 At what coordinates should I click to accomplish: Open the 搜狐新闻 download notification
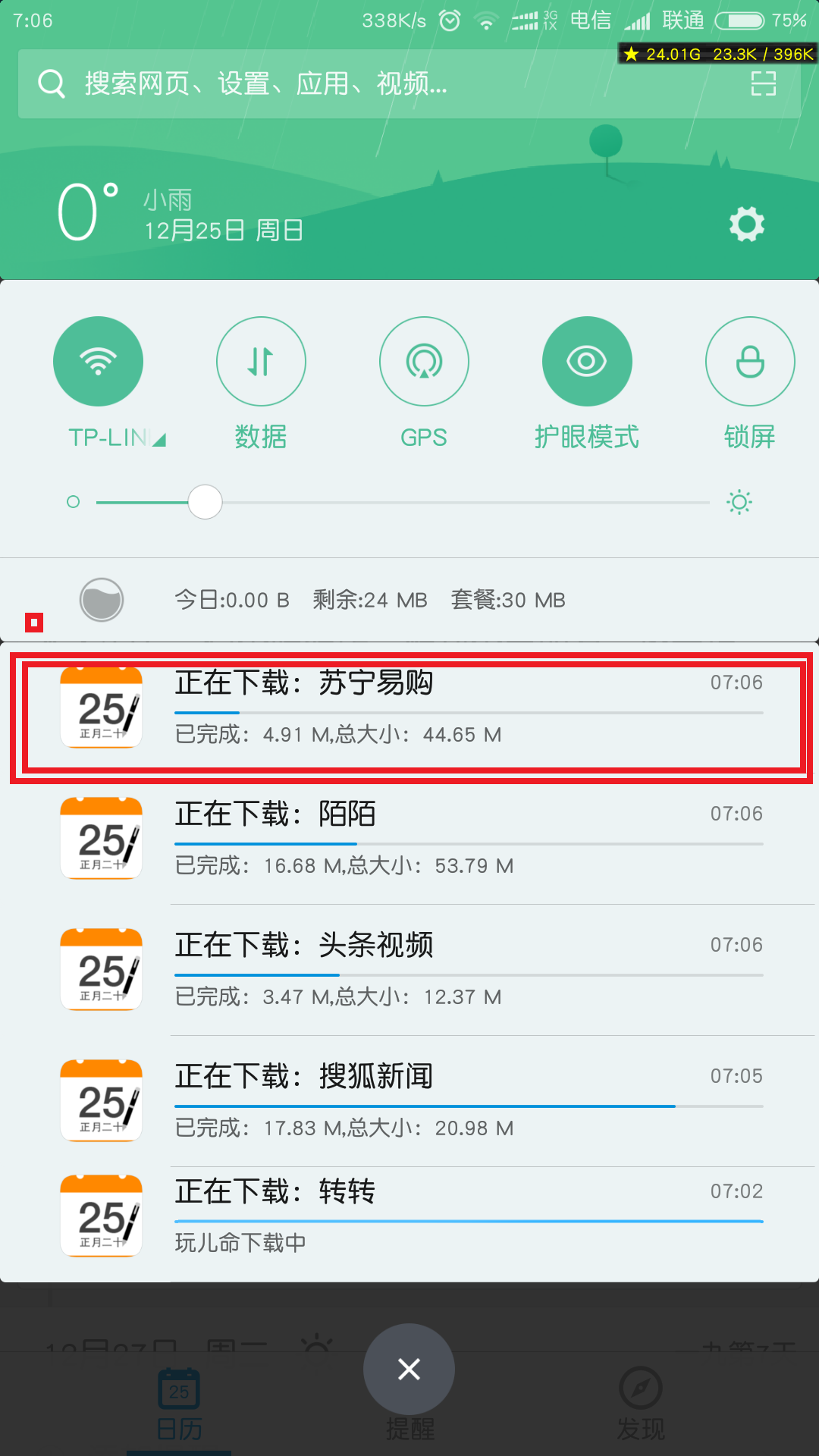coord(409,1101)
